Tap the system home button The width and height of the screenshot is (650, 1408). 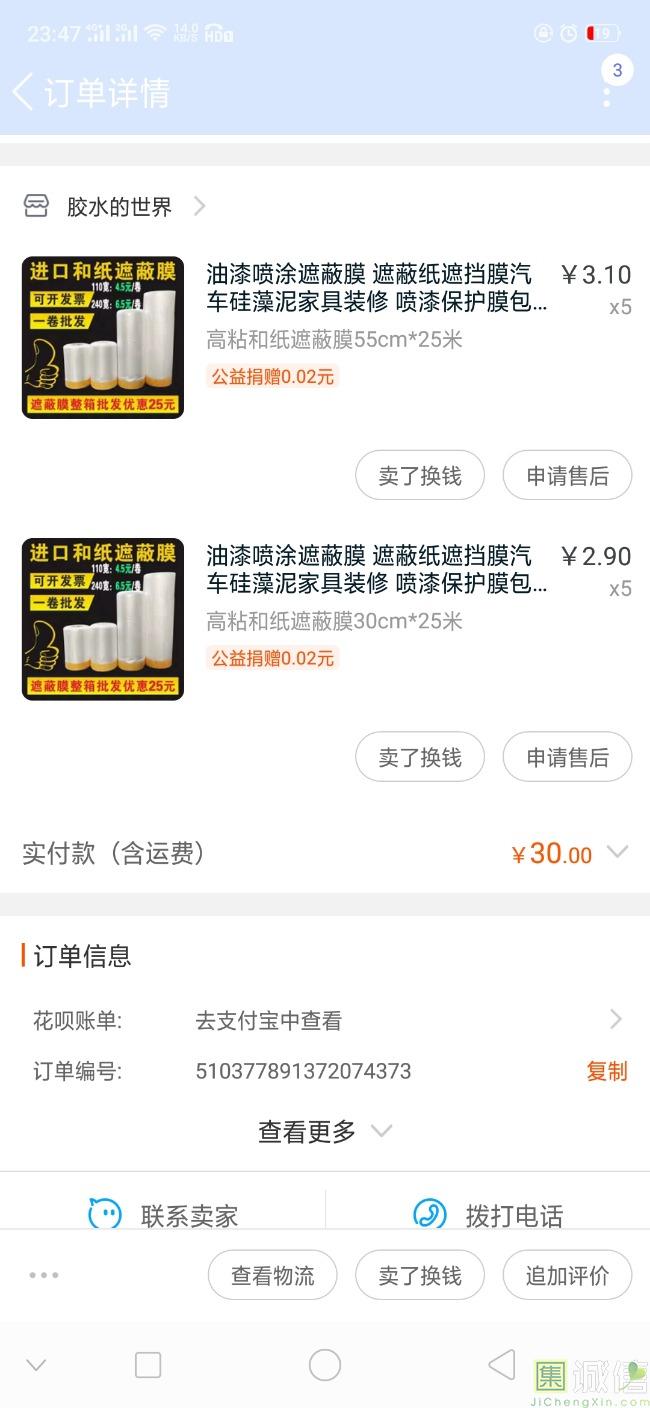[x=324, y=1365]
